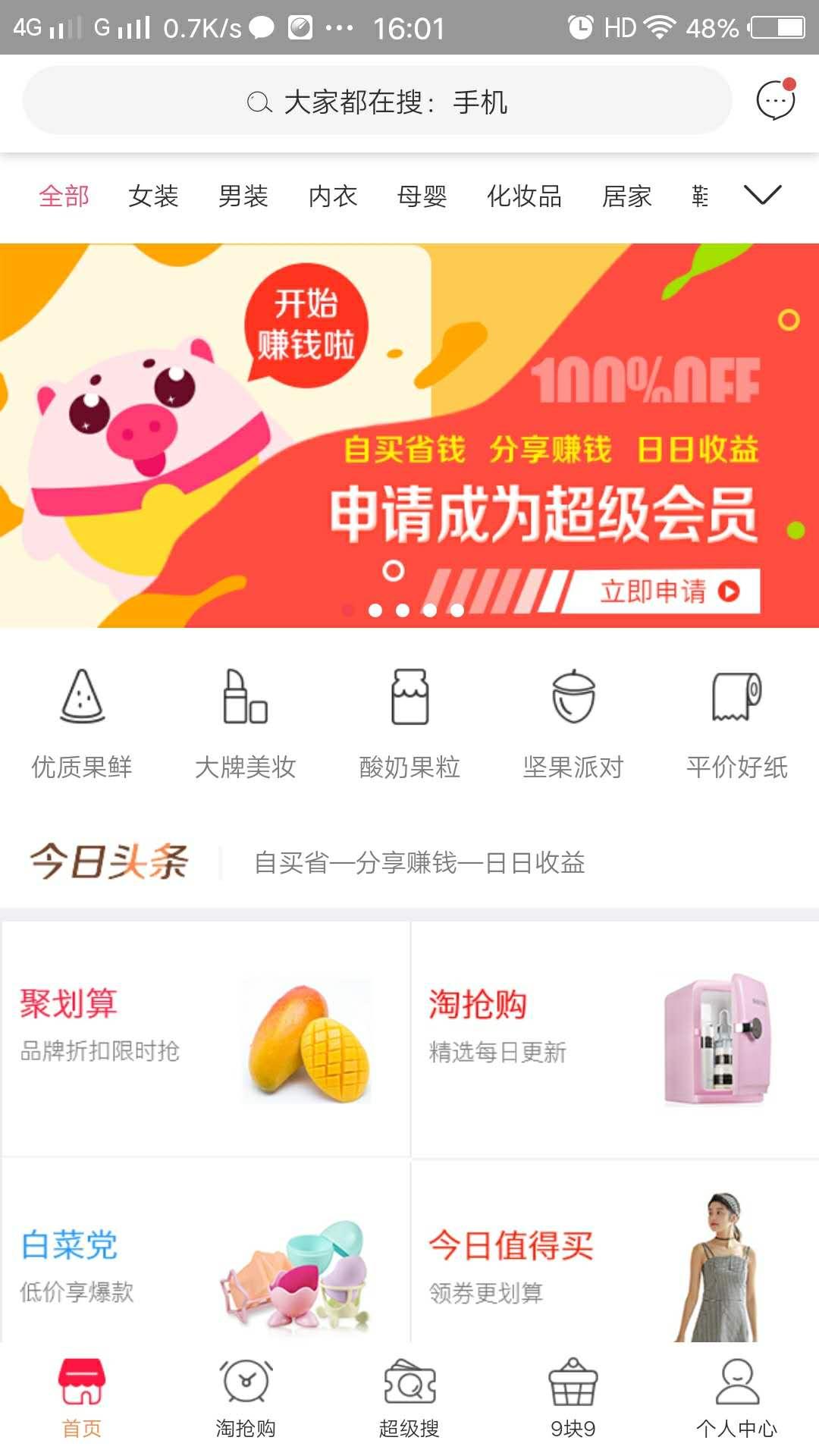Switch to the 母婴 category tab
Image resolution: width=819 pixels, height=1456 pixels.
[422, 196]
